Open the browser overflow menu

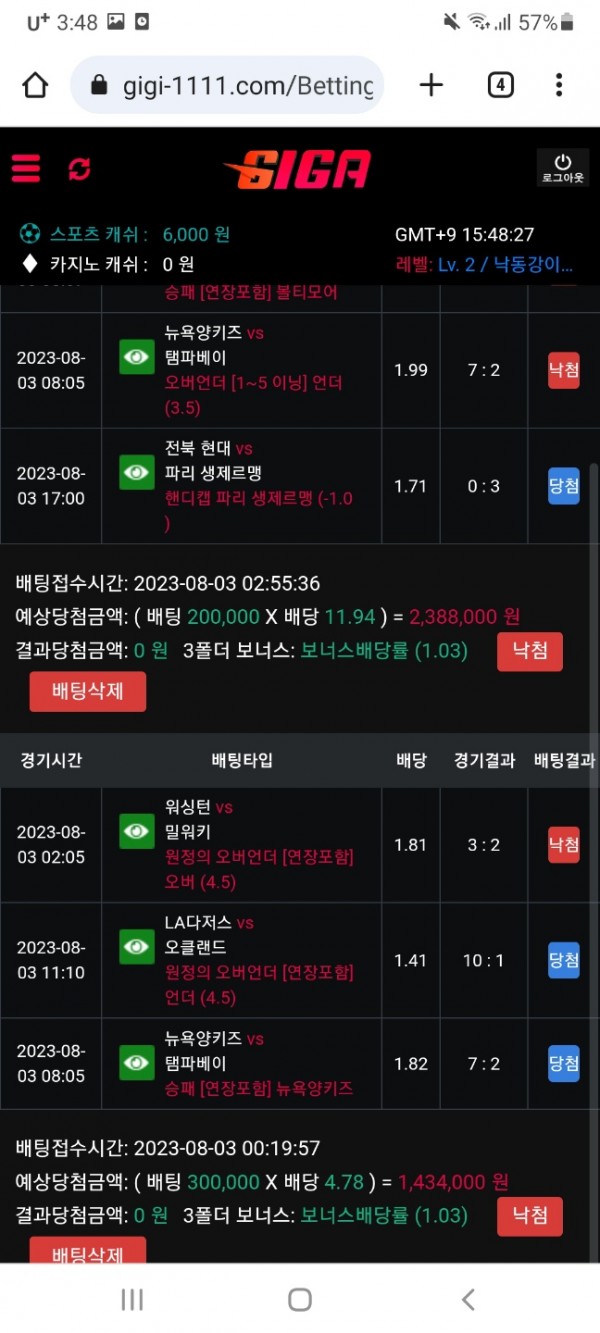click(x=559, y=85)
